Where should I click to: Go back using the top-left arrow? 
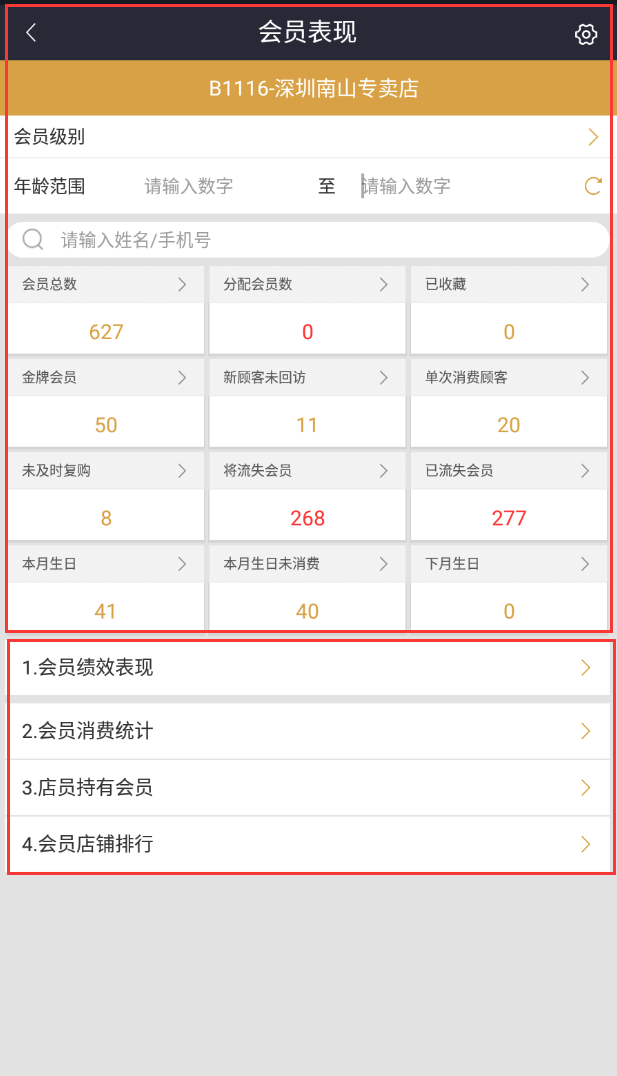click(31, 33)
